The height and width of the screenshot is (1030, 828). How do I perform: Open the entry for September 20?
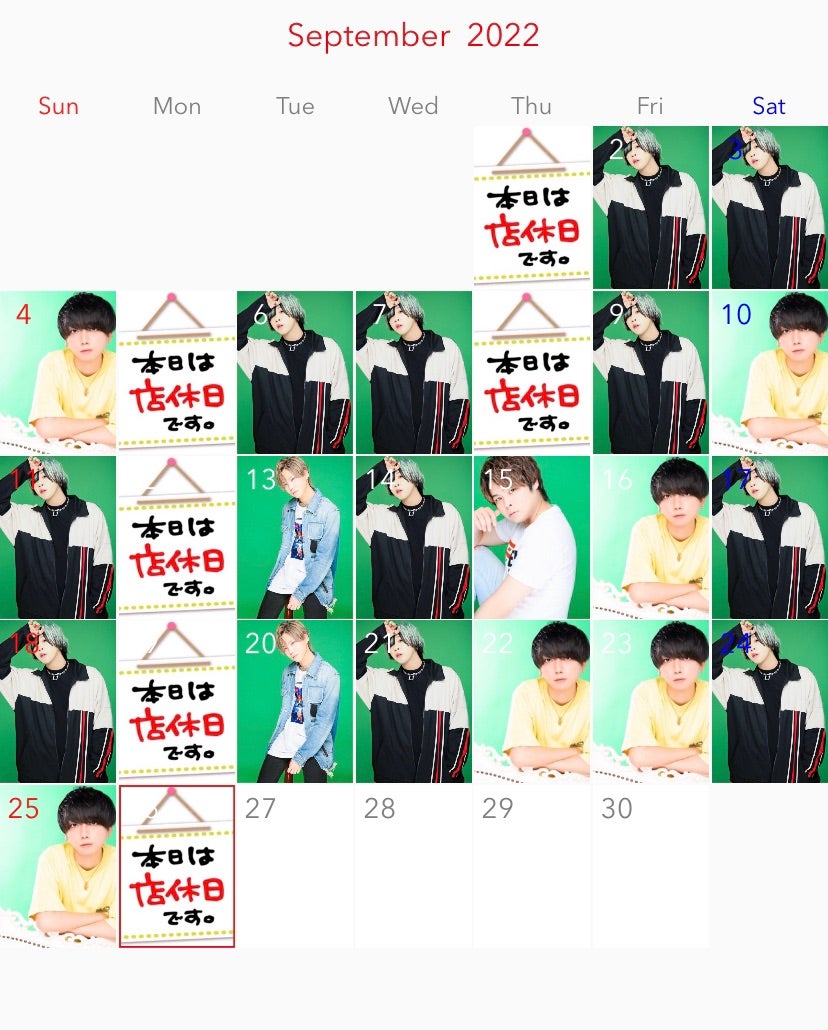295,701
